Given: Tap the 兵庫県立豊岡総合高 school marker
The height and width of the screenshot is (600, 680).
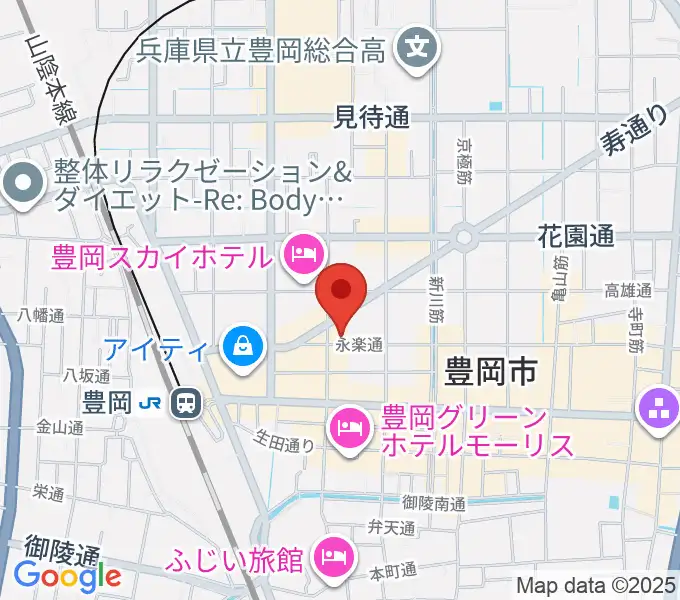Looking at the screenshot, I should 414,47.
